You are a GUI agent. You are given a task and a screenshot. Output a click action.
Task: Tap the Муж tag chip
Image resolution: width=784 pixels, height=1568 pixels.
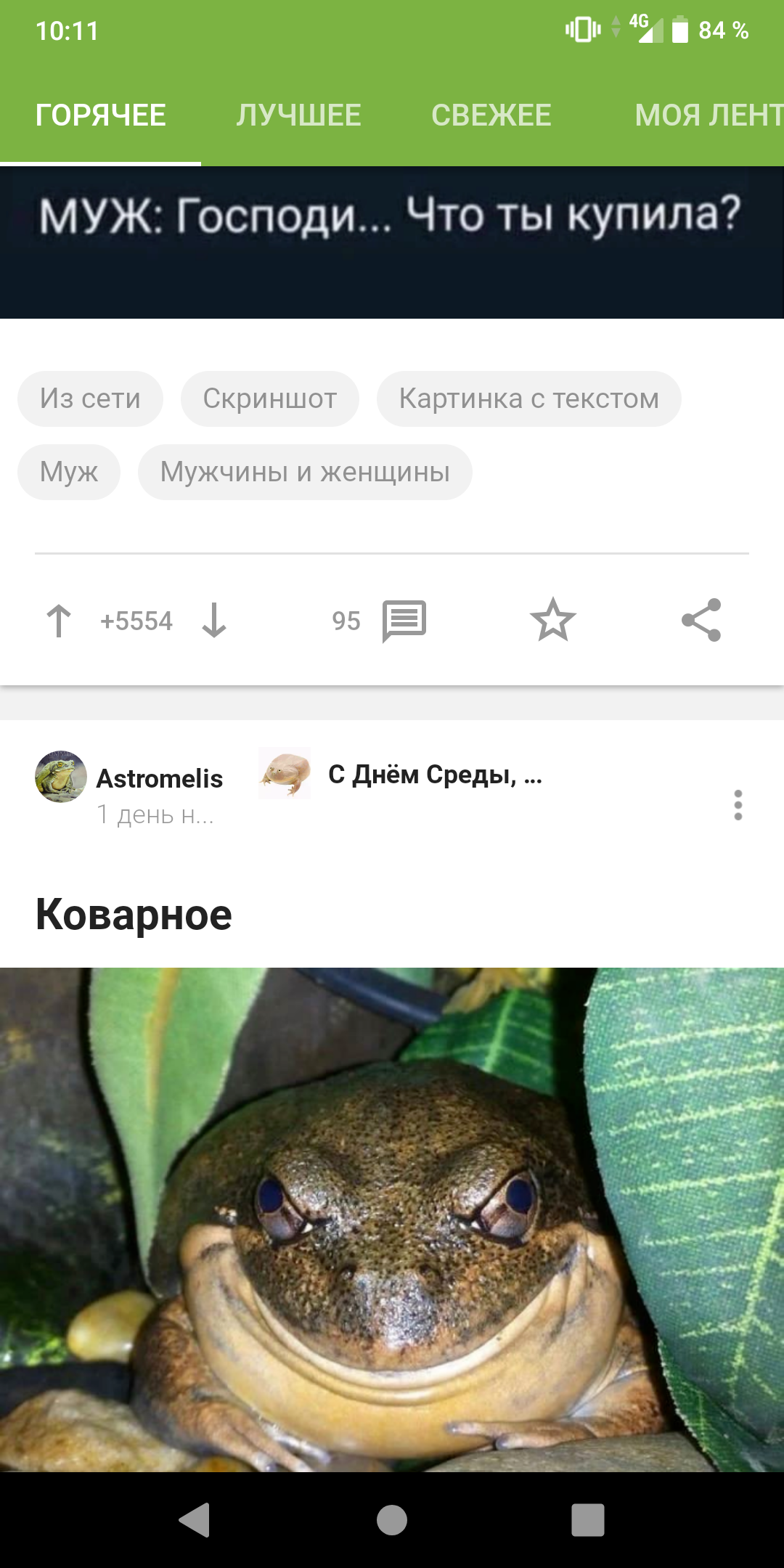(69, 472)
